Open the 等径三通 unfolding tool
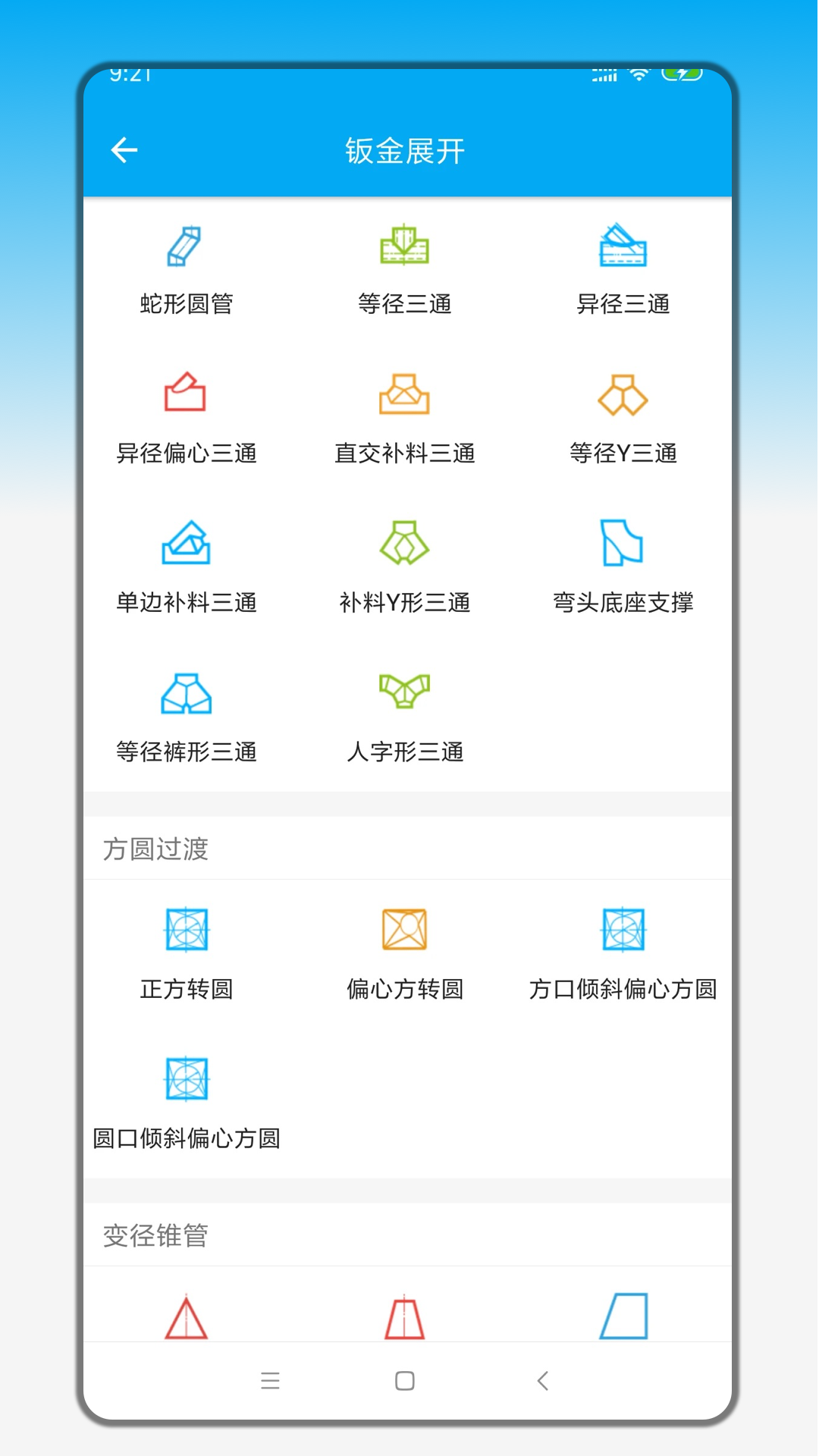This screenshot has height=1456, width=819. click(406, 246)
